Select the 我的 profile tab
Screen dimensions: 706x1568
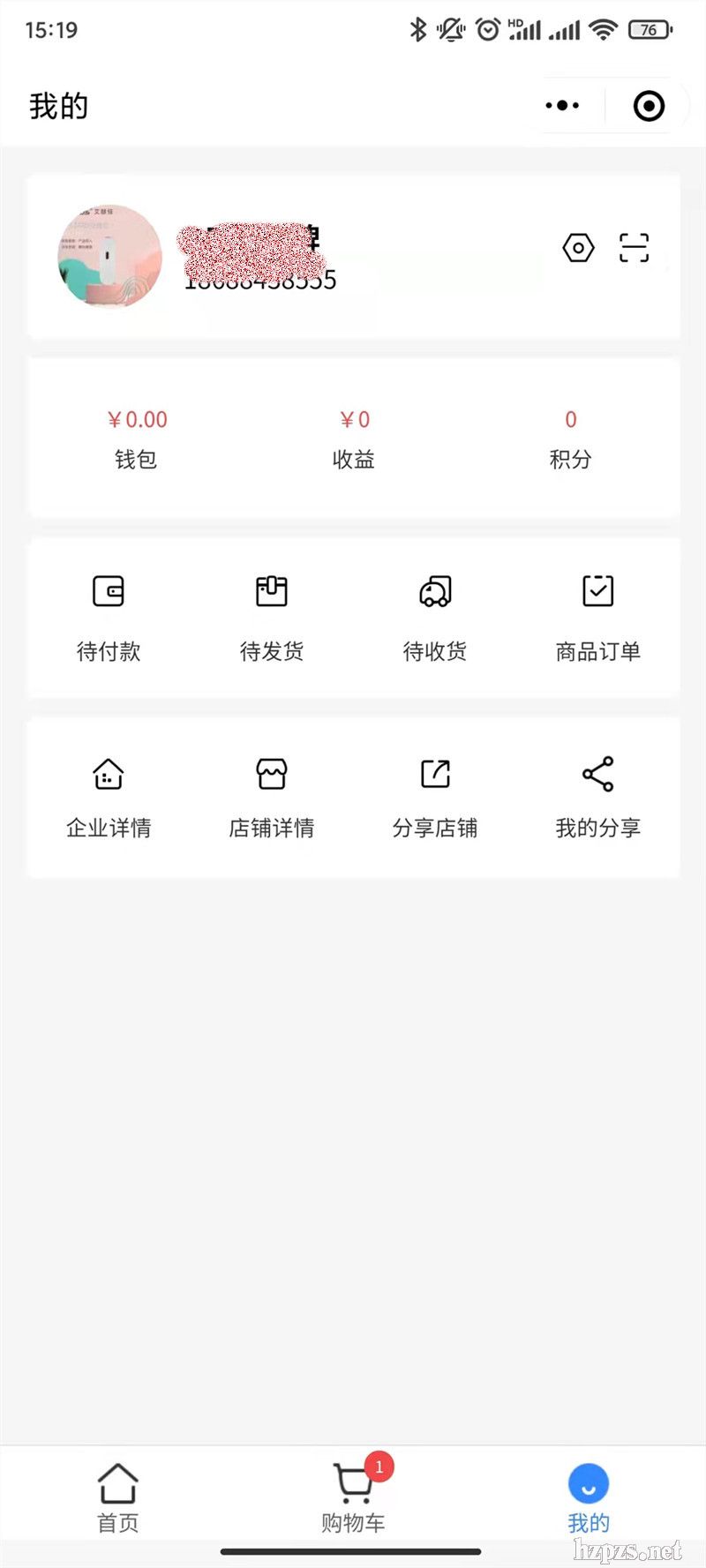(x=589, y=1498)
